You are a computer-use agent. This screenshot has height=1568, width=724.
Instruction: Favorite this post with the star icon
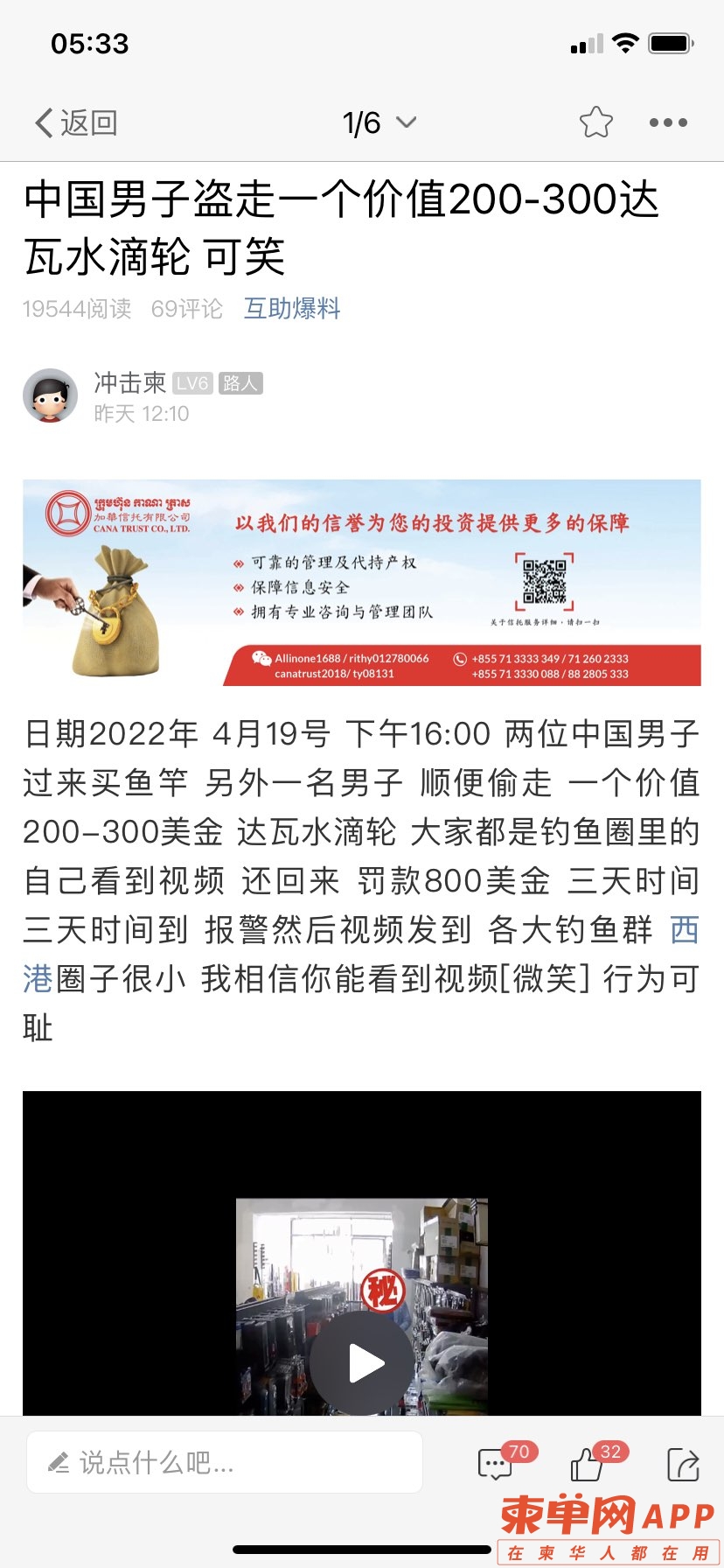pyautogui.click(x=595, y=122)
